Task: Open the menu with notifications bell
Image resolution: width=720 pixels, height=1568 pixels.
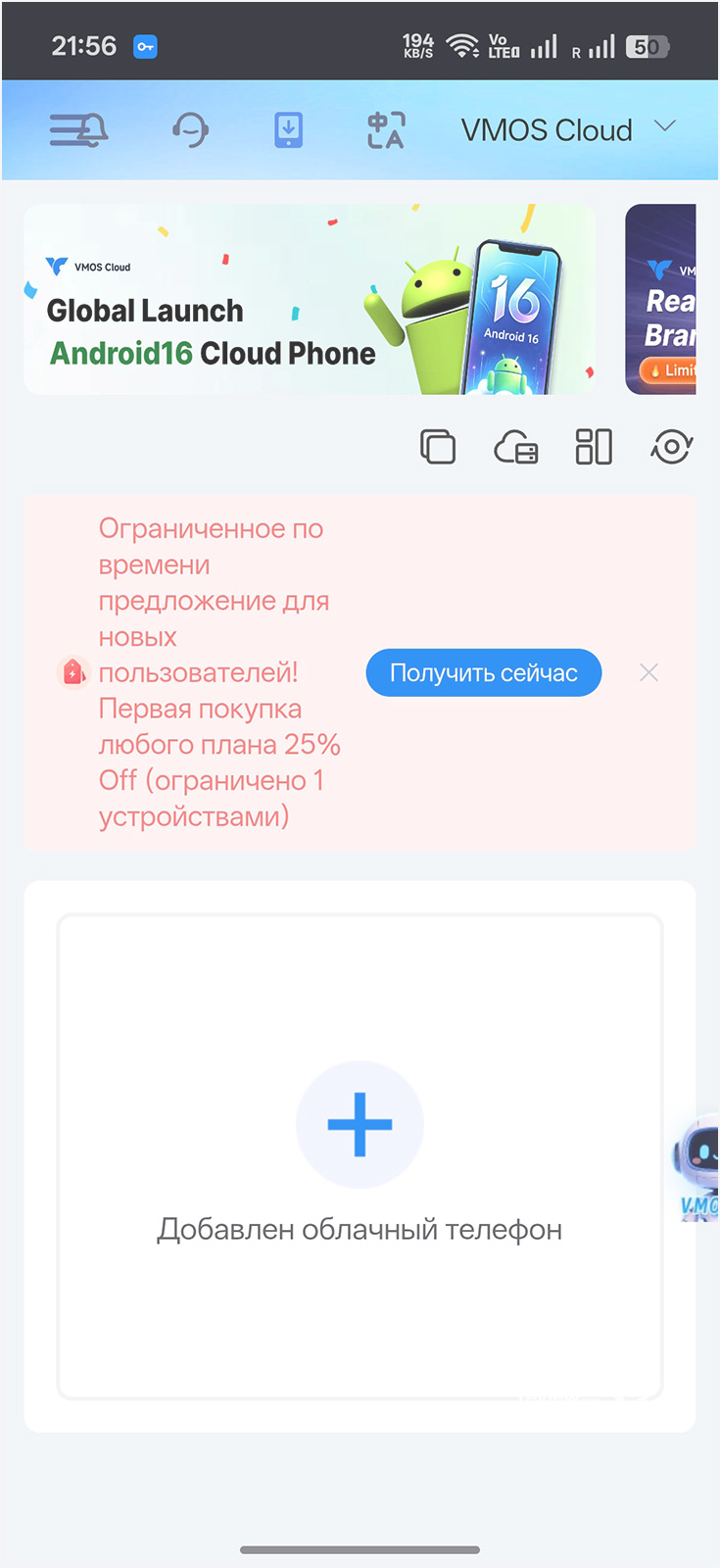Action: tap(78, 129)
